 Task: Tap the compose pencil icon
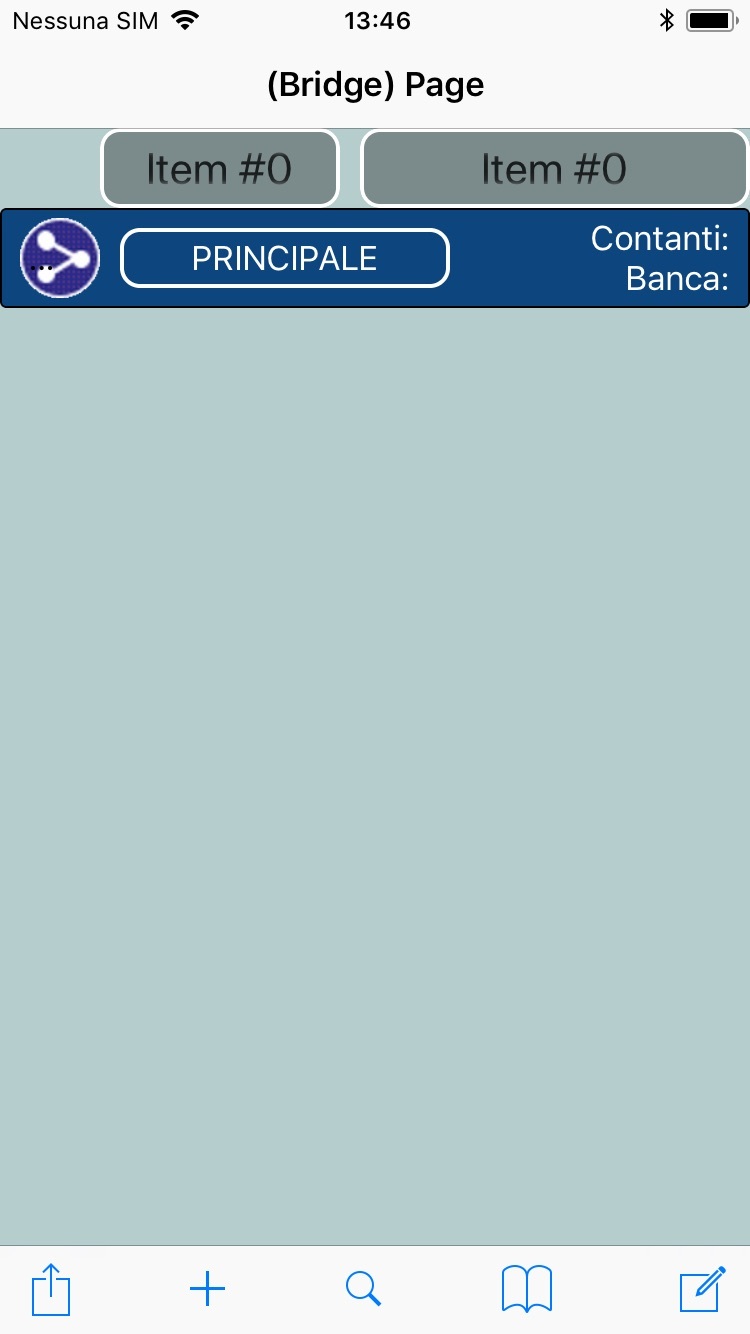tap(702, 1289)
